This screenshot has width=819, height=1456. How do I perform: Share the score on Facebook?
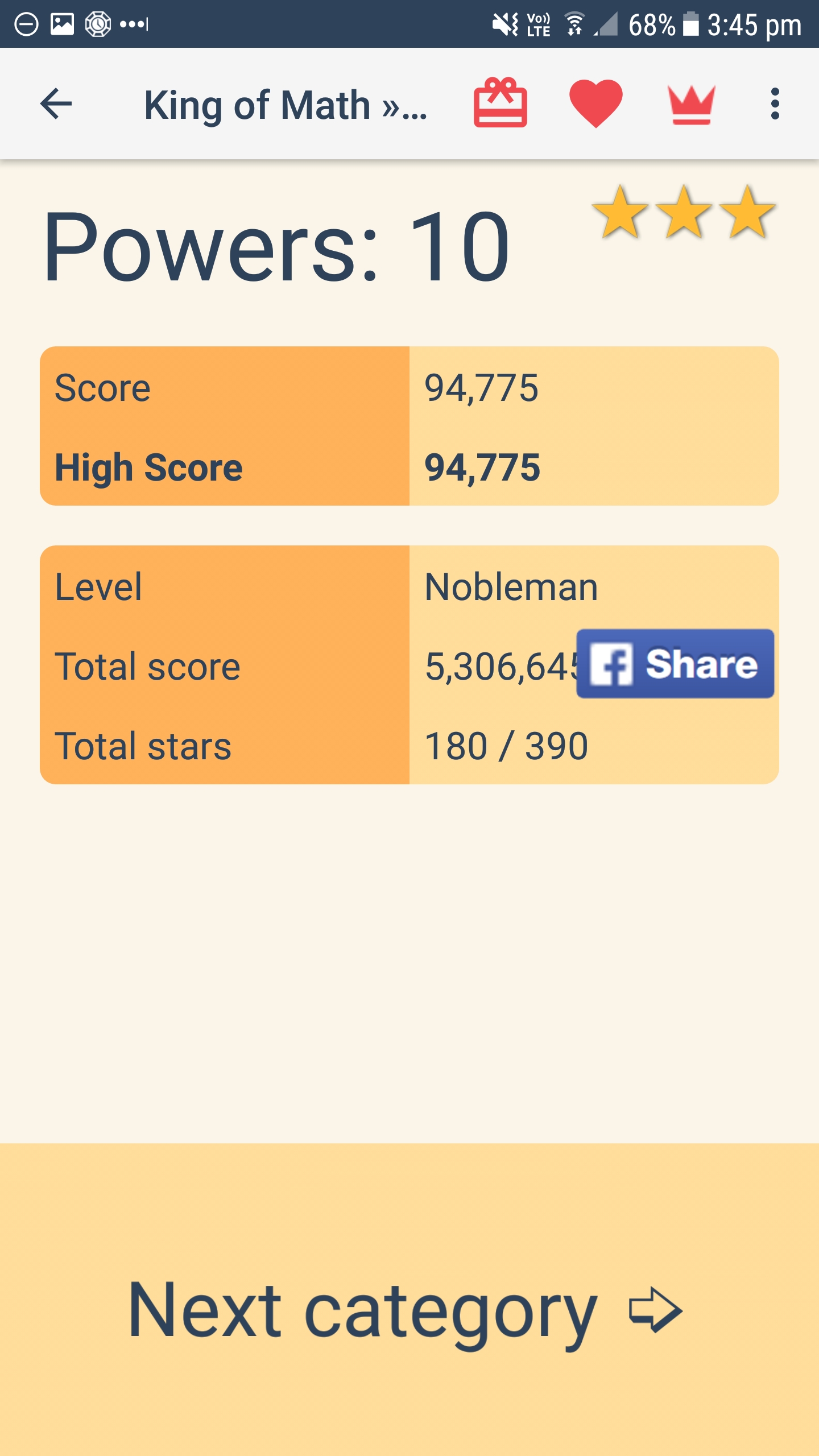pyautogui.click(x=675, y=664)
